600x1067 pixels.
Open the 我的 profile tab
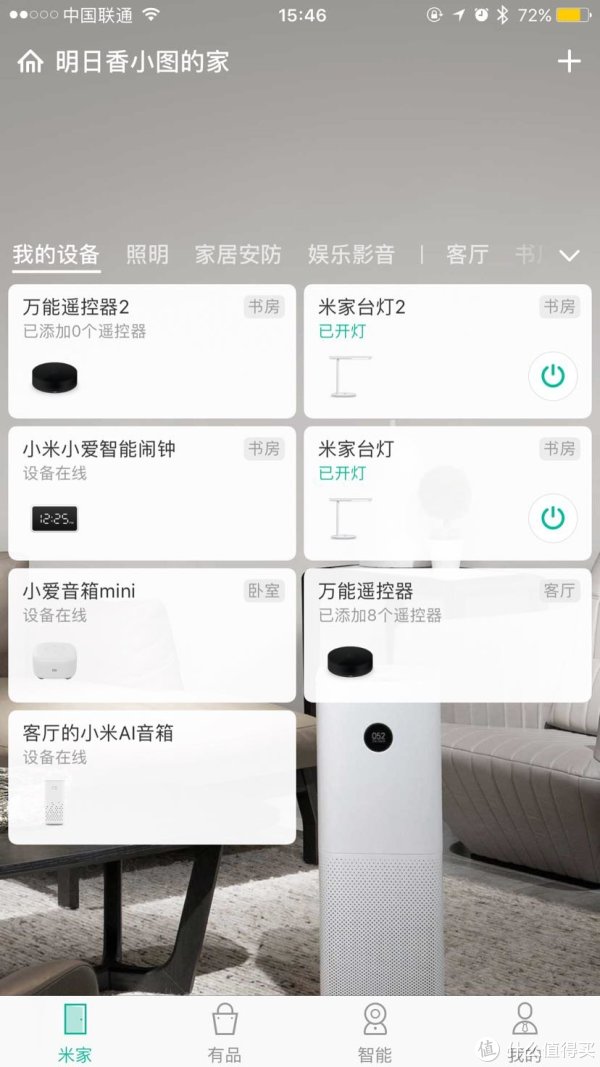[524, 1031]
